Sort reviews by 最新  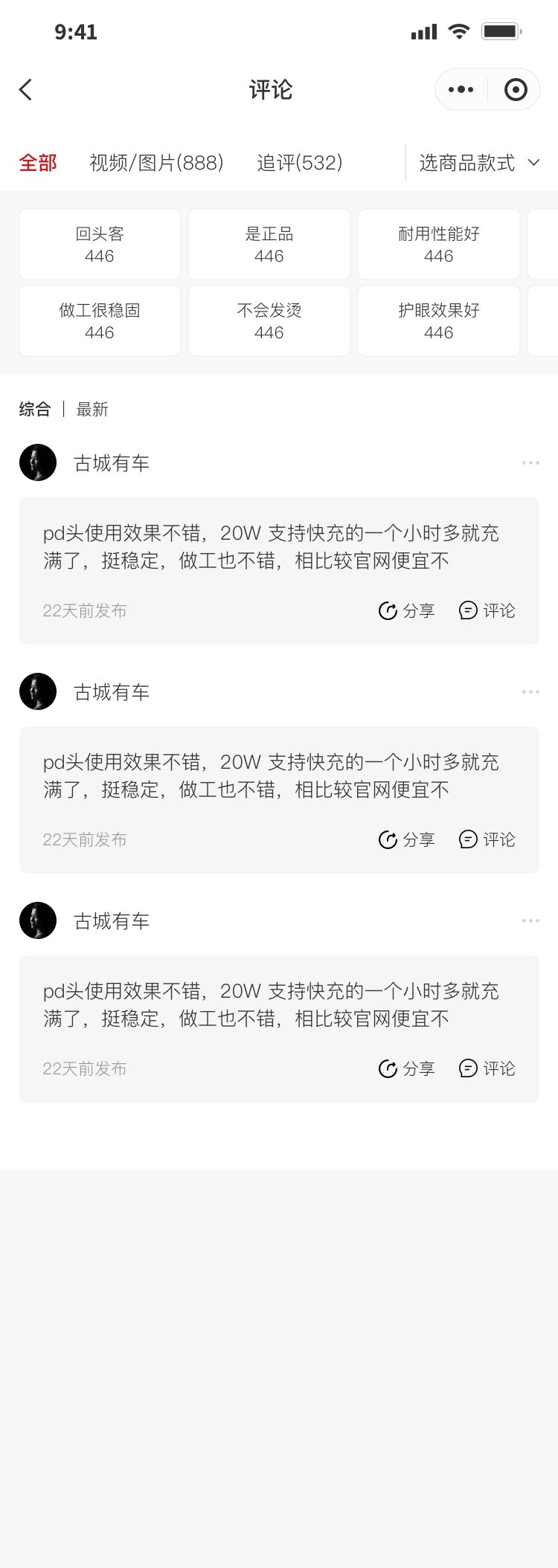click(92, 409)
